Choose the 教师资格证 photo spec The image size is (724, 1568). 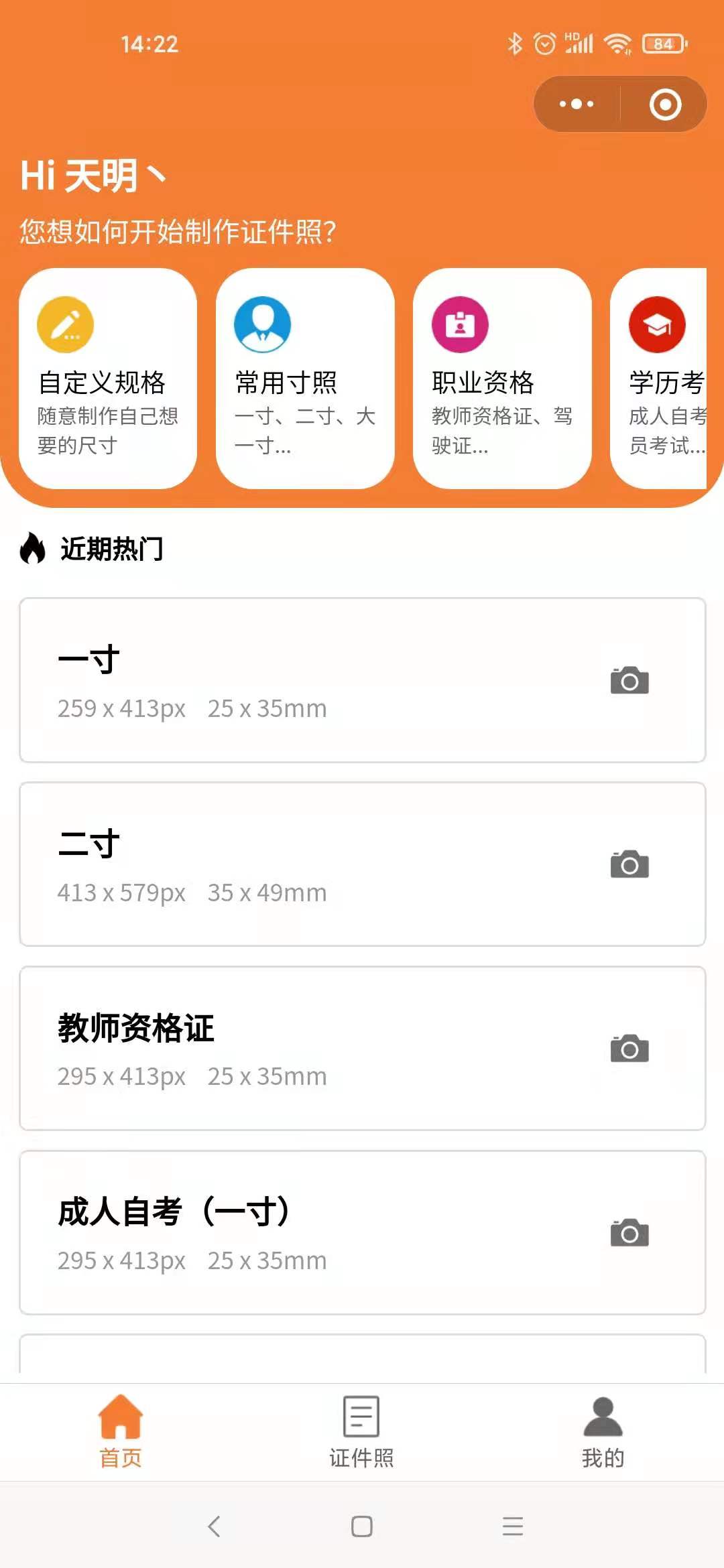pyautogui.click(x=363, y=1048)
